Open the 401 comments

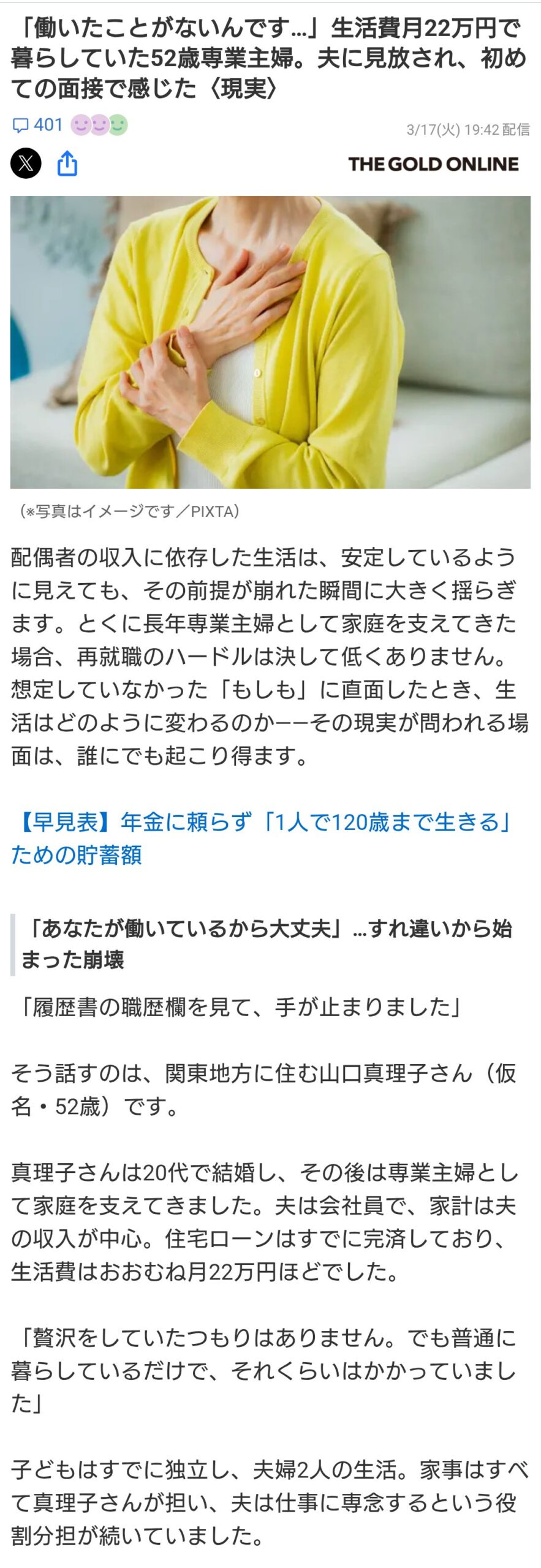[x=38, y=125]
